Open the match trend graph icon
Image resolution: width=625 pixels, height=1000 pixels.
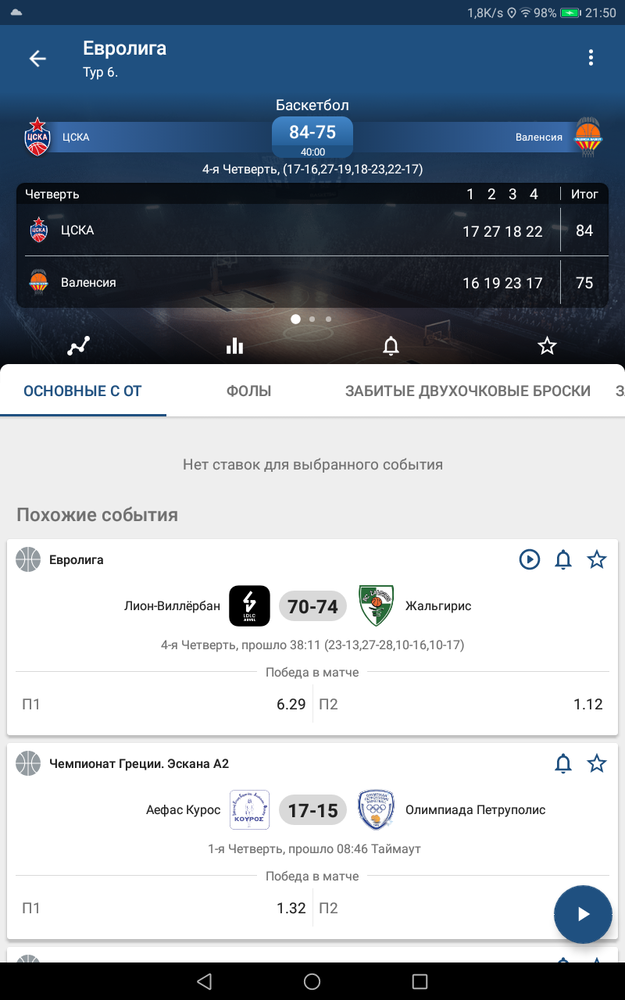[x=78, y=346]
